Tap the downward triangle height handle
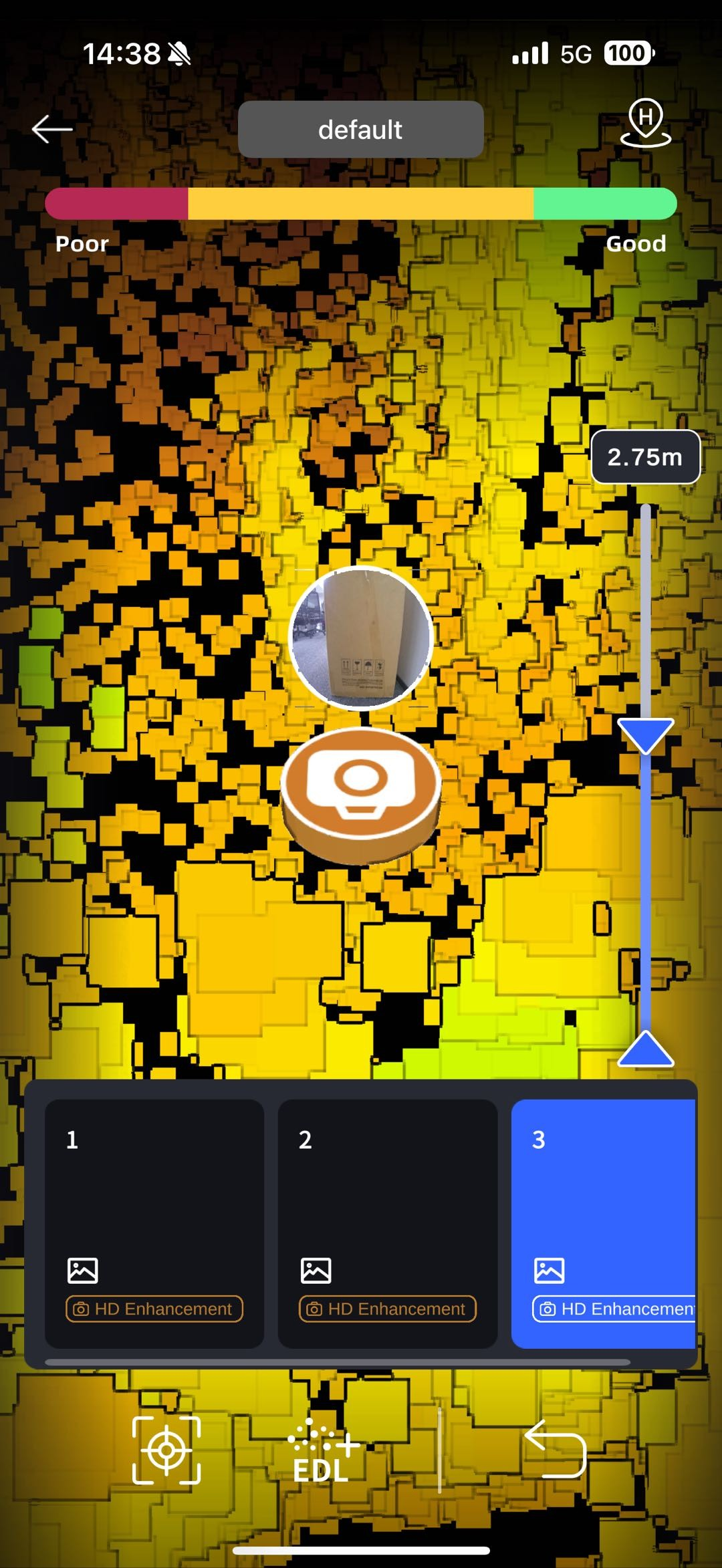This screenshot has width=722, height=1568. click(x=646, y=737)
